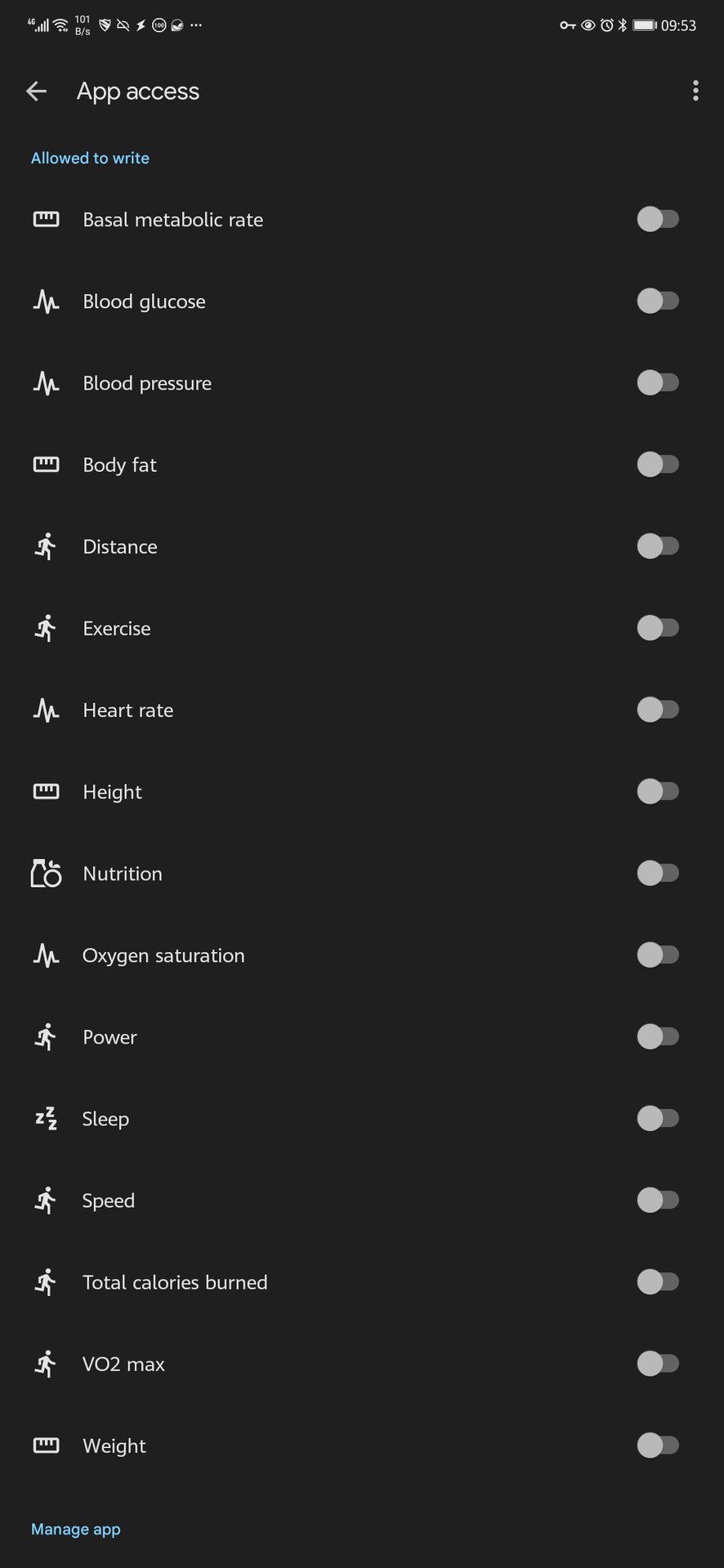
Task: Switch on the Exercise toggle
Action: [x=658, y=627]
